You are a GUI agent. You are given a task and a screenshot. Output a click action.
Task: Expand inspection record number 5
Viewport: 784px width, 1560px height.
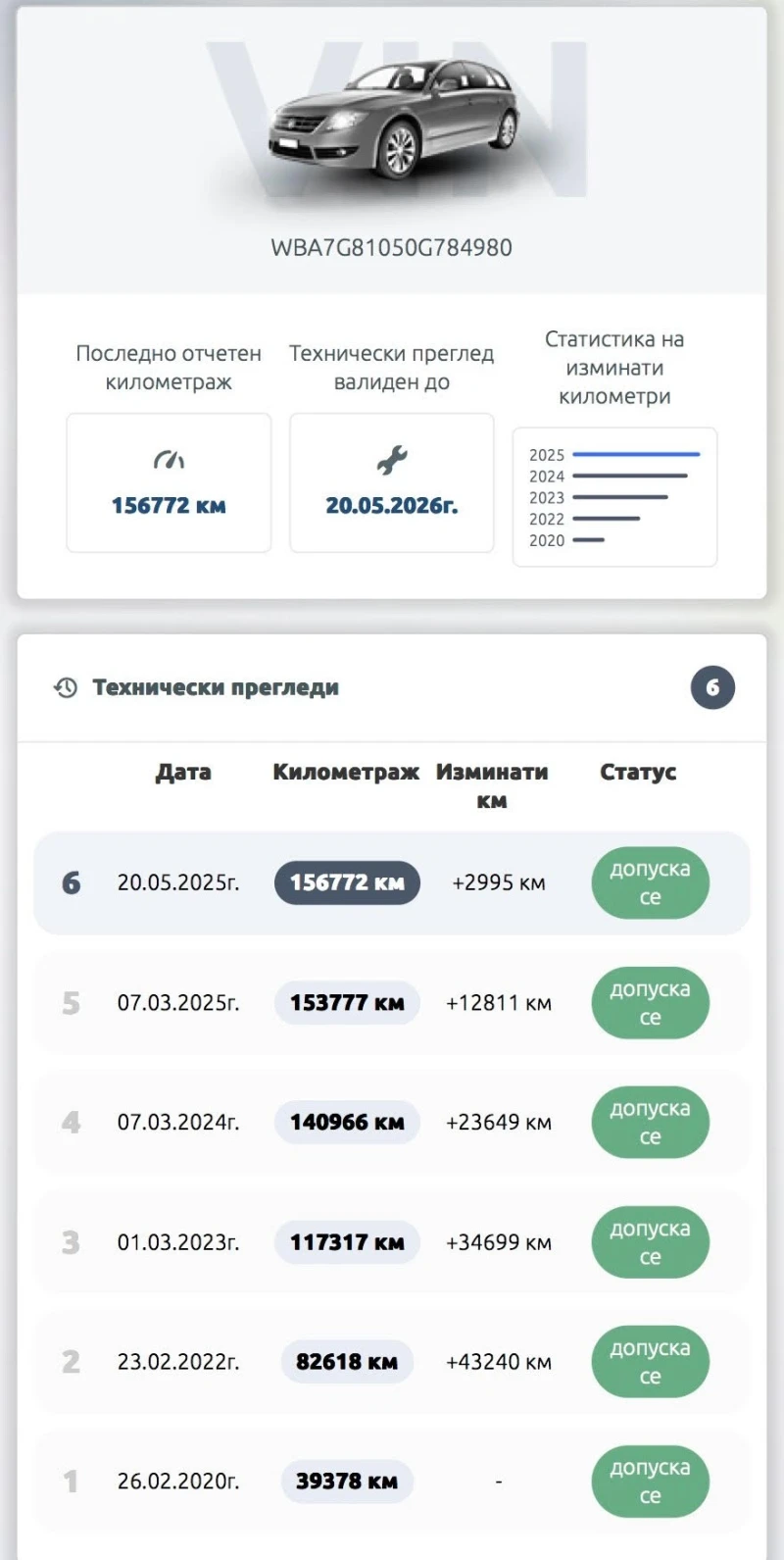tap(392, 1002)
